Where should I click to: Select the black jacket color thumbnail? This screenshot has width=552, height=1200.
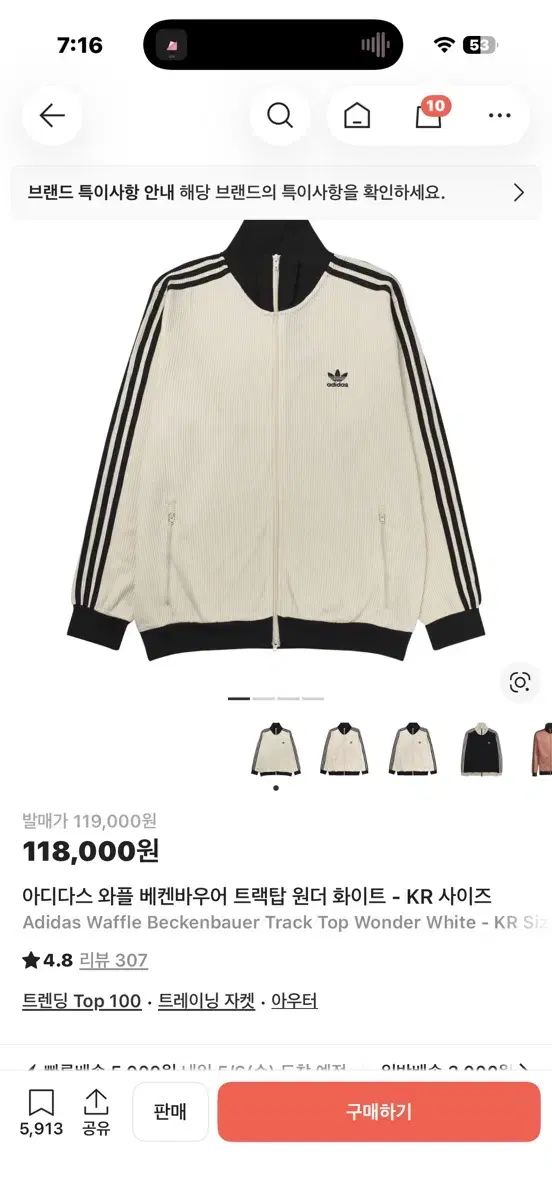coord(484,749)
